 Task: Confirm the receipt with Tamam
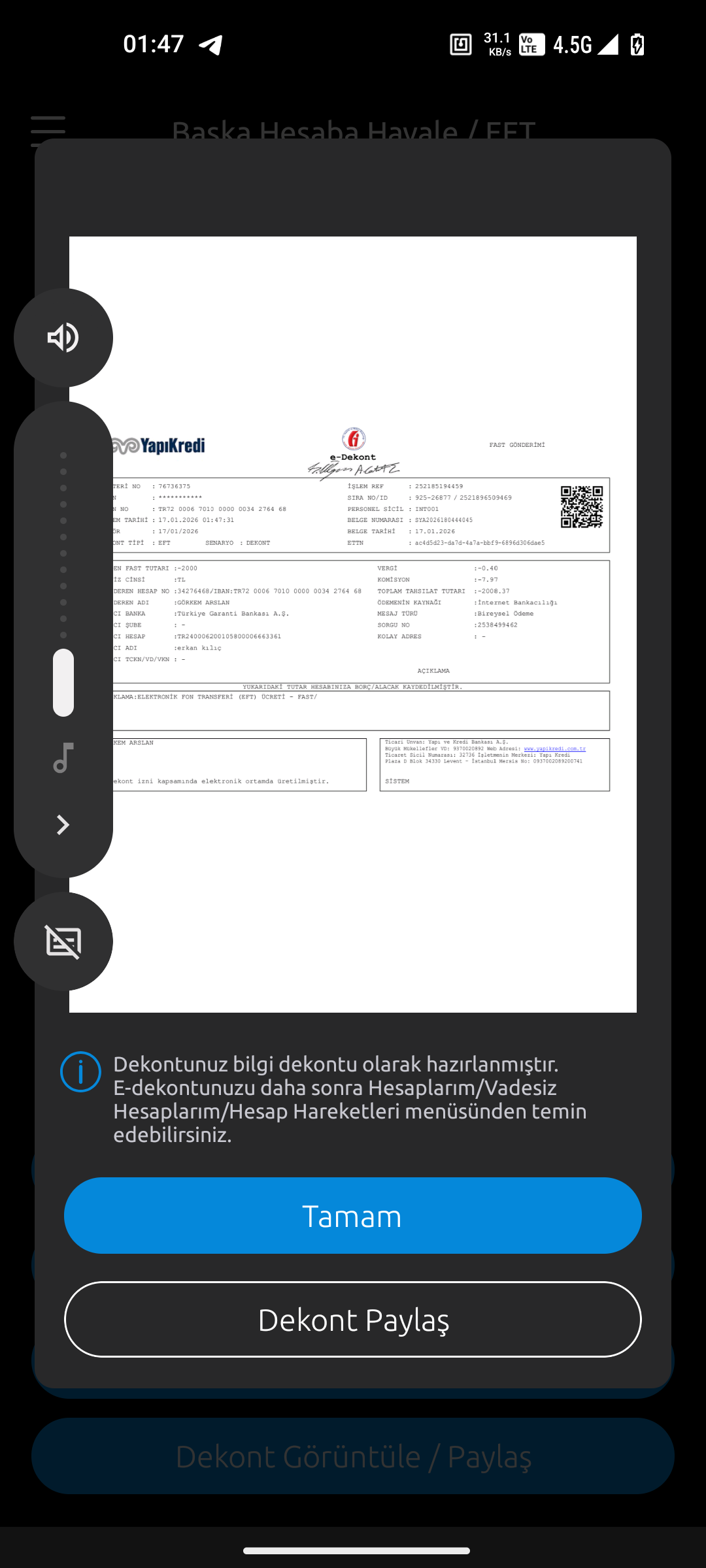[x=353, y=1216]
